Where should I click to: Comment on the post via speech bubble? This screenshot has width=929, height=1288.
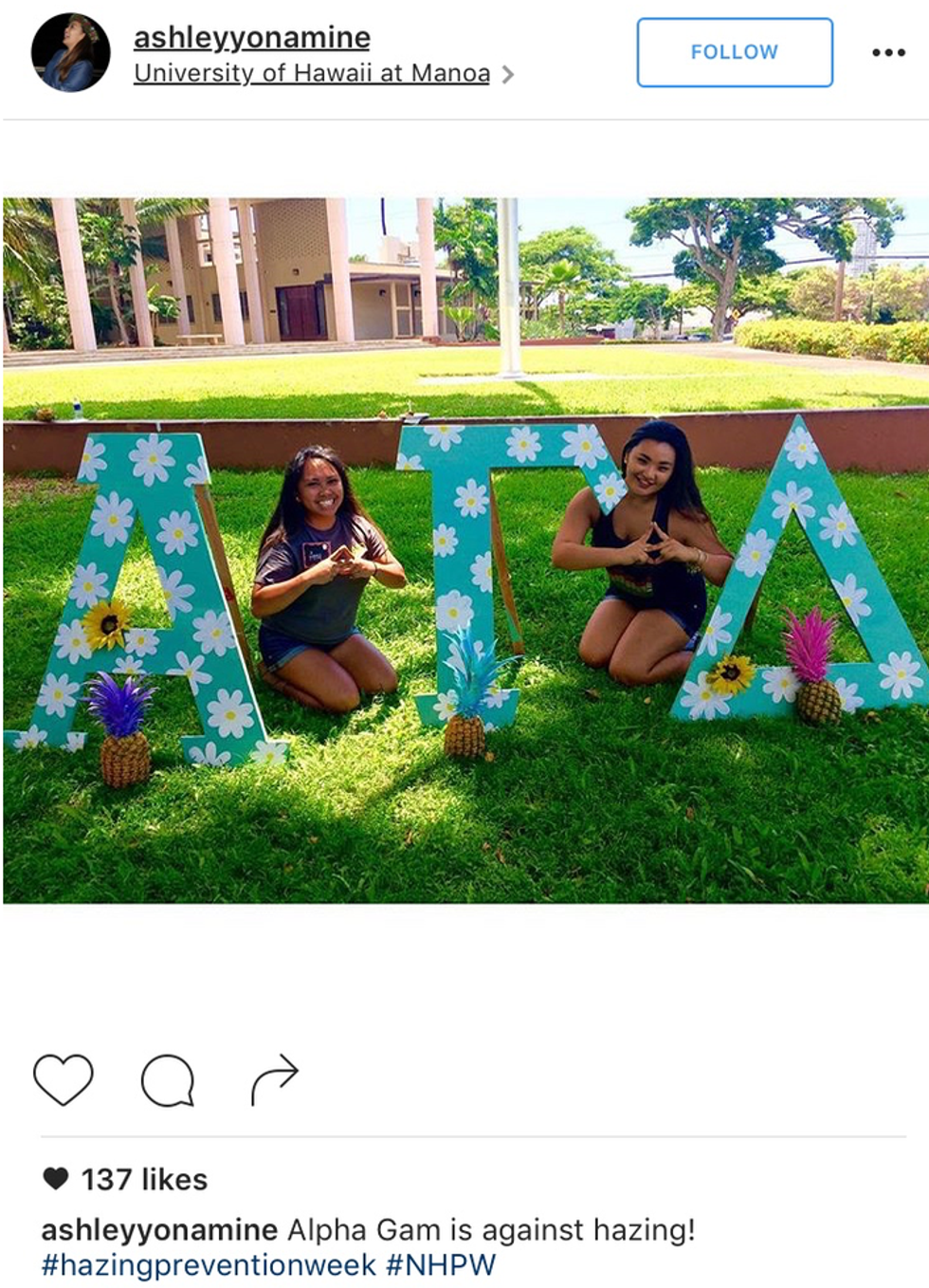tap(168, 1080)
